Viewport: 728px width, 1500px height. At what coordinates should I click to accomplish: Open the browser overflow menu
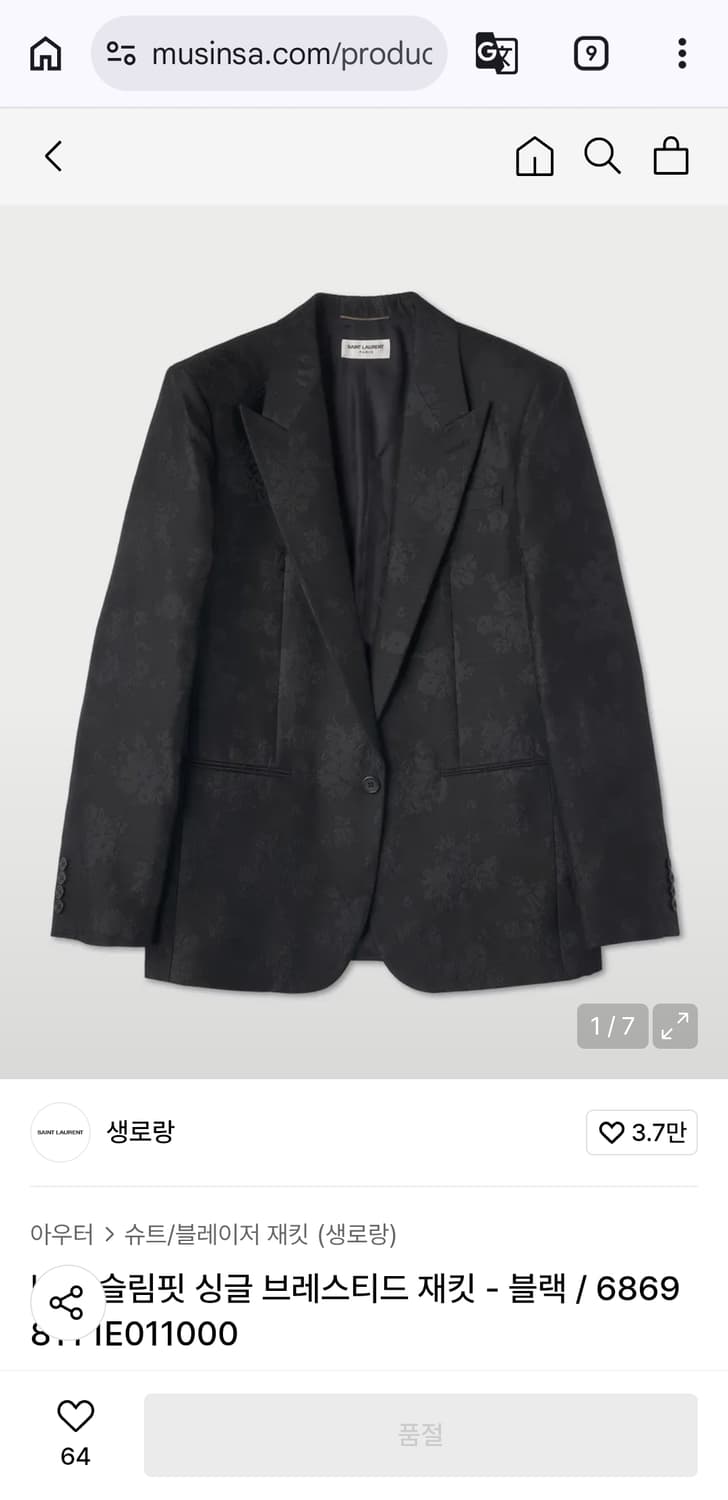(x=681, y=53)
